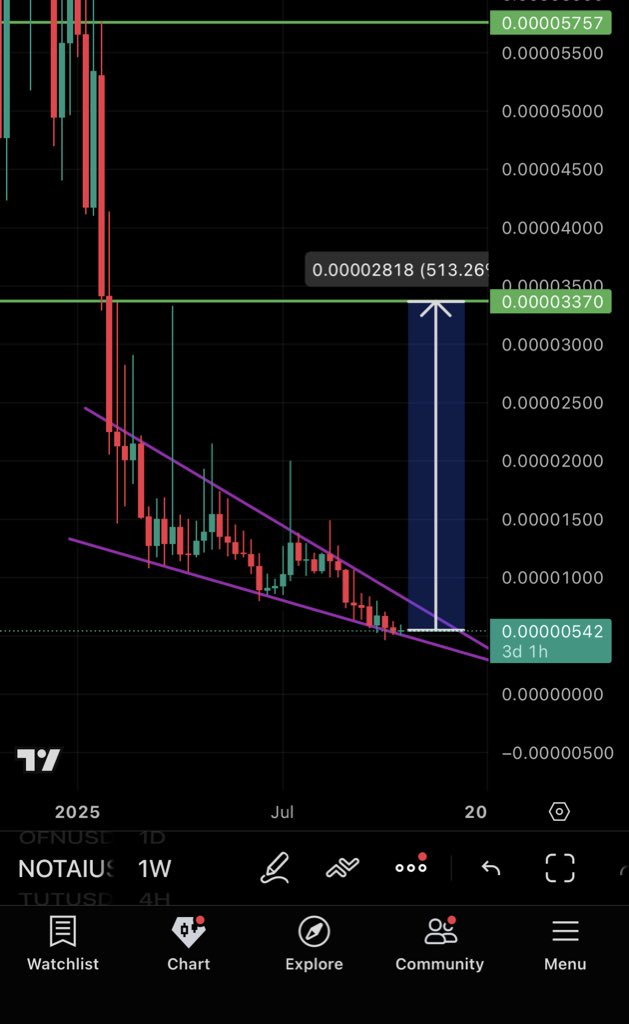
Task: Enter fullscreen chart mode
Action: (560, 868)
